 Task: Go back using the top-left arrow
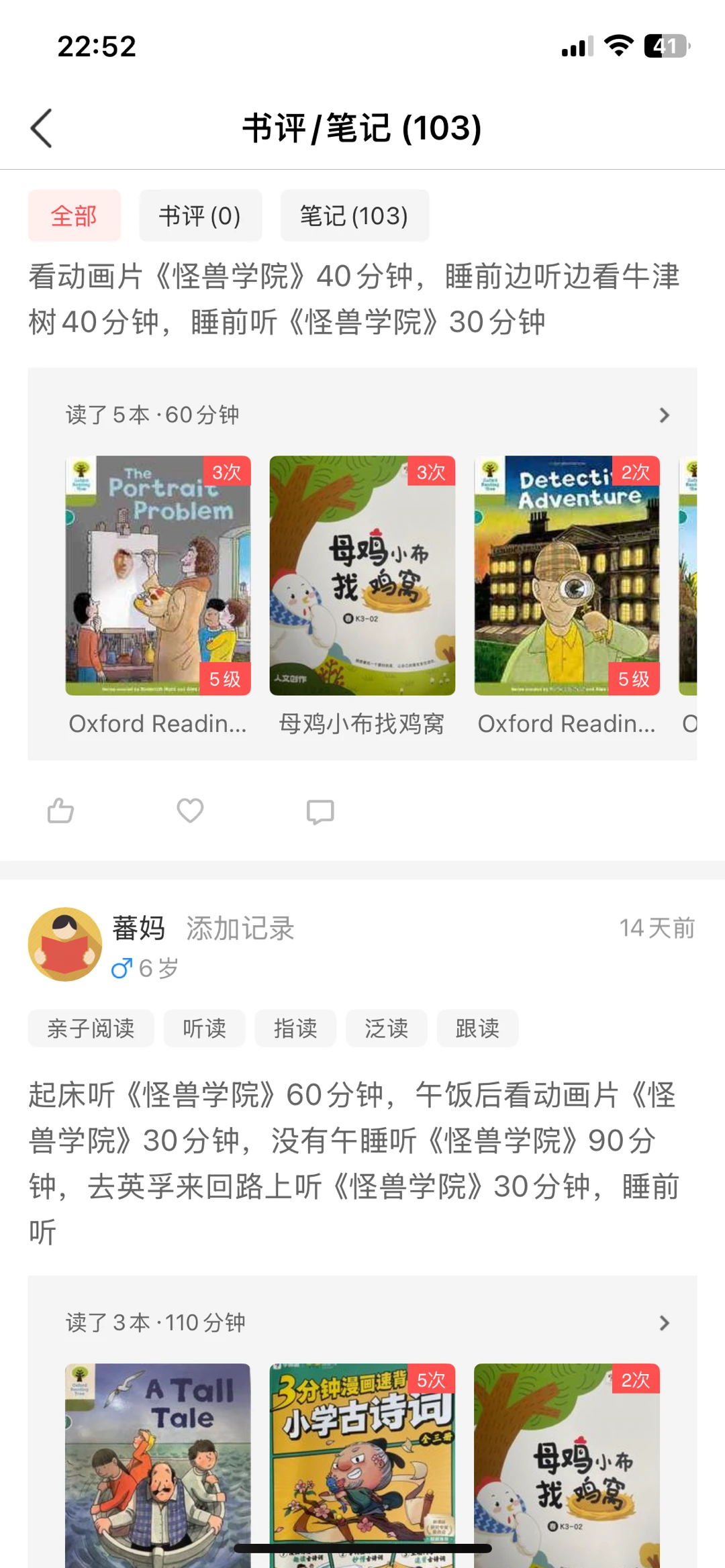tap(42, 127)
